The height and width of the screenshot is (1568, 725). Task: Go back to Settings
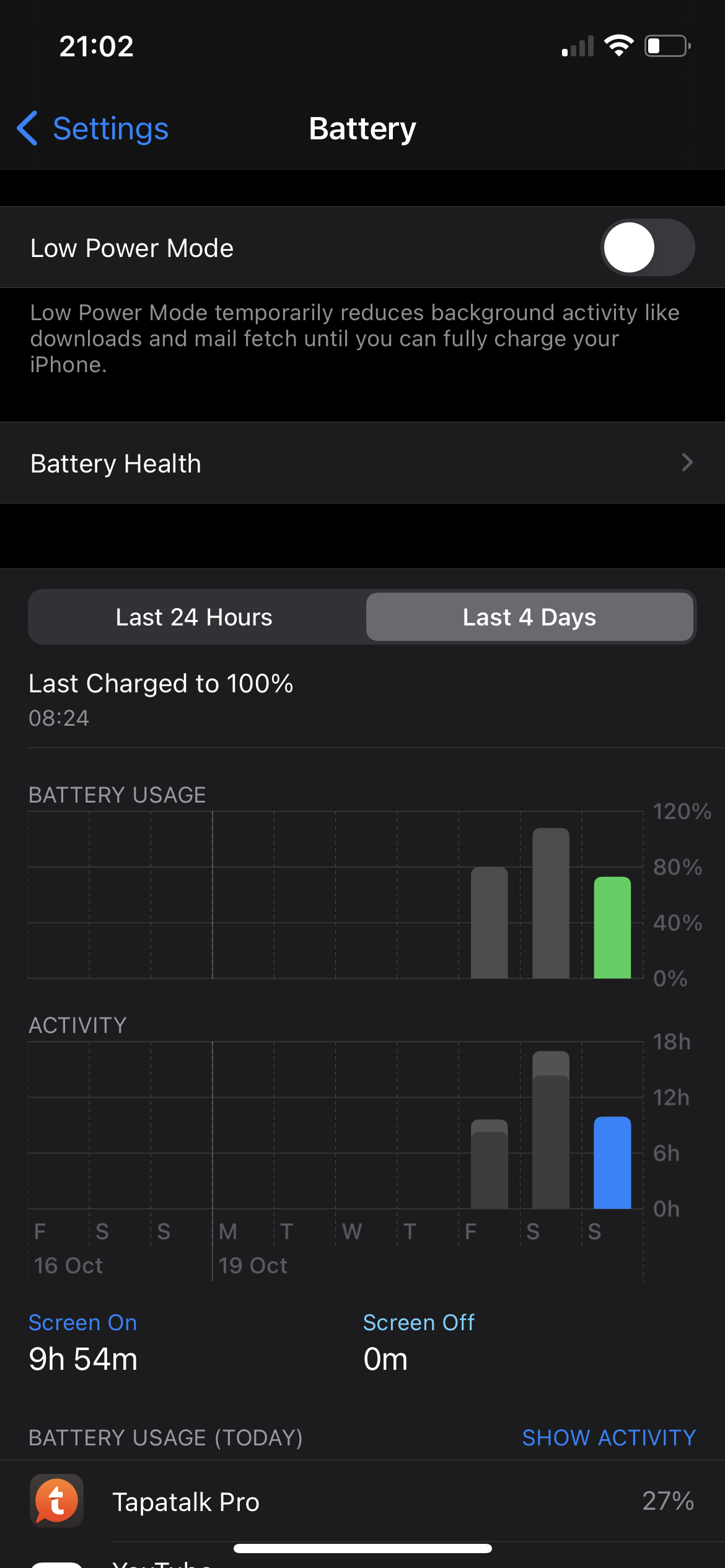pos(93,129)
